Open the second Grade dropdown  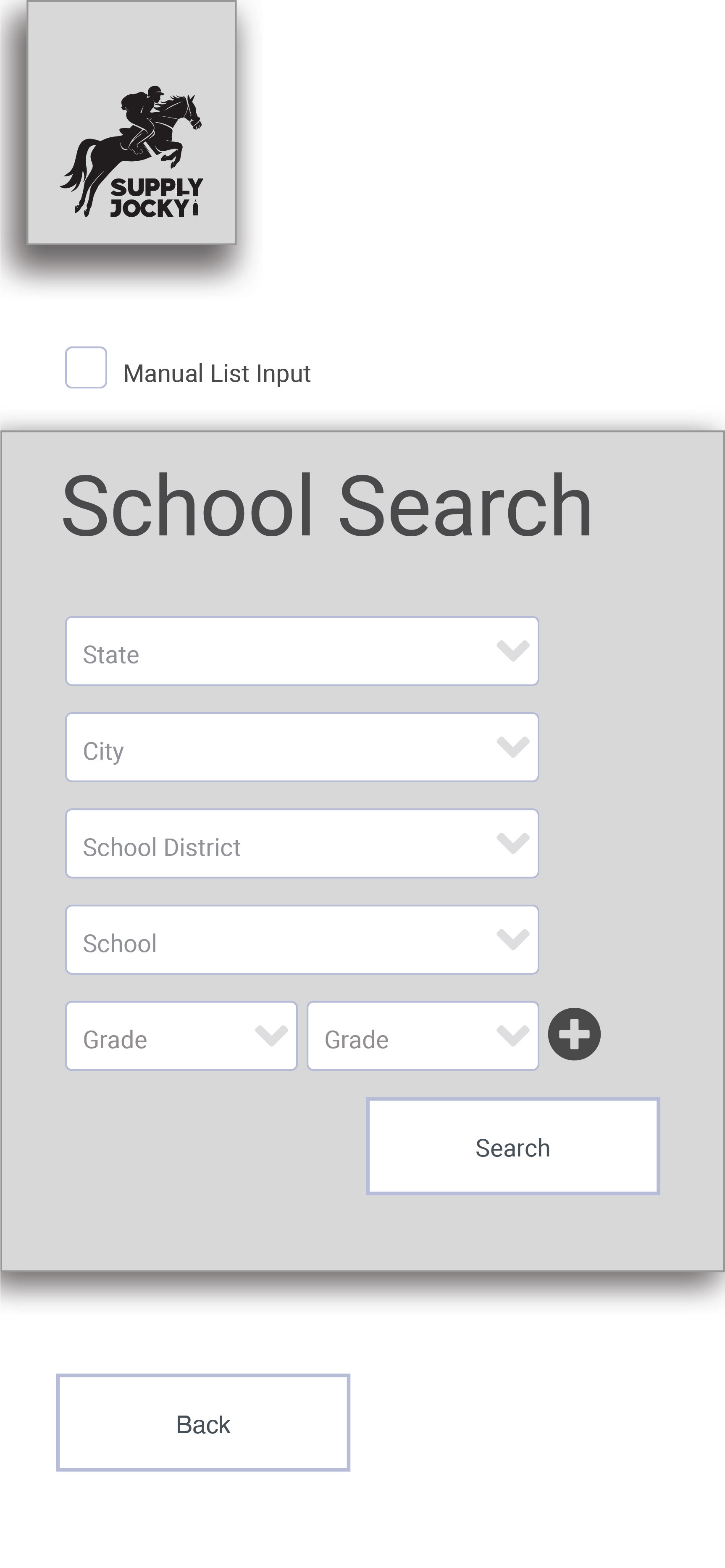(x=423, y=1036)
